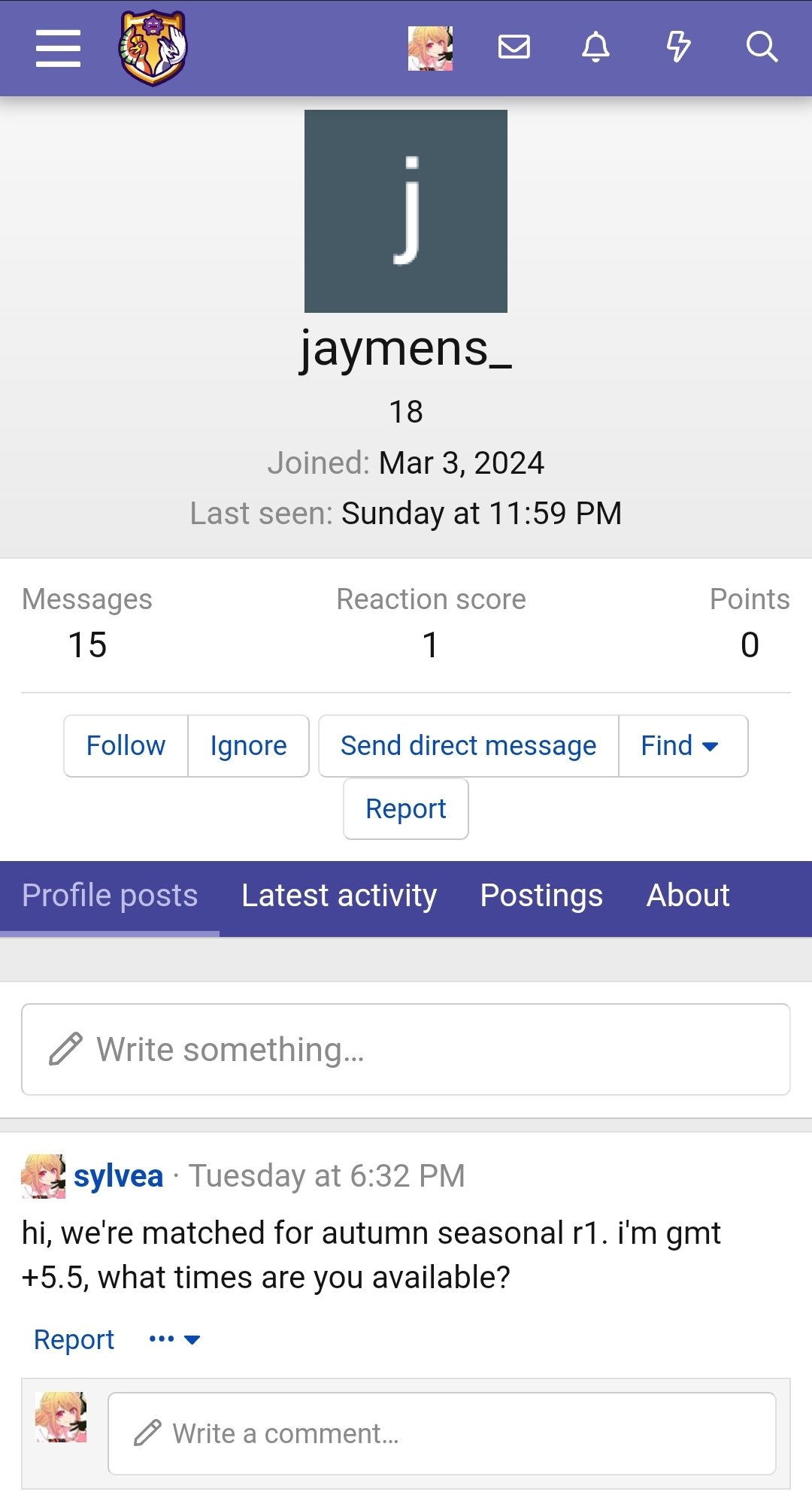Open the search icon
This screenshot has width=812, height=1501.
[x=761, y=47]
